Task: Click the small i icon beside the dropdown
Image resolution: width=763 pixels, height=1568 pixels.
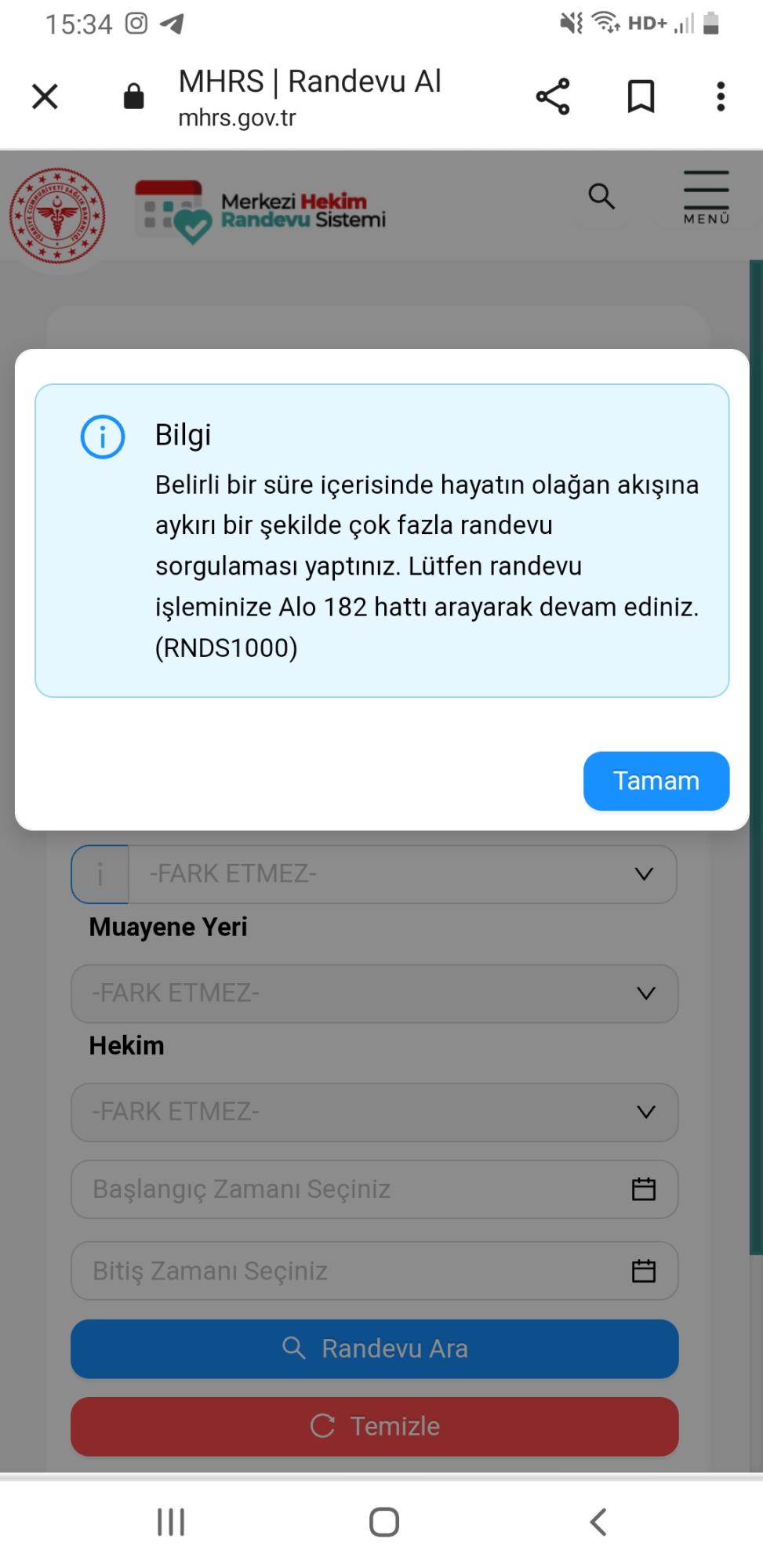Action: click(x=100, y=873)
